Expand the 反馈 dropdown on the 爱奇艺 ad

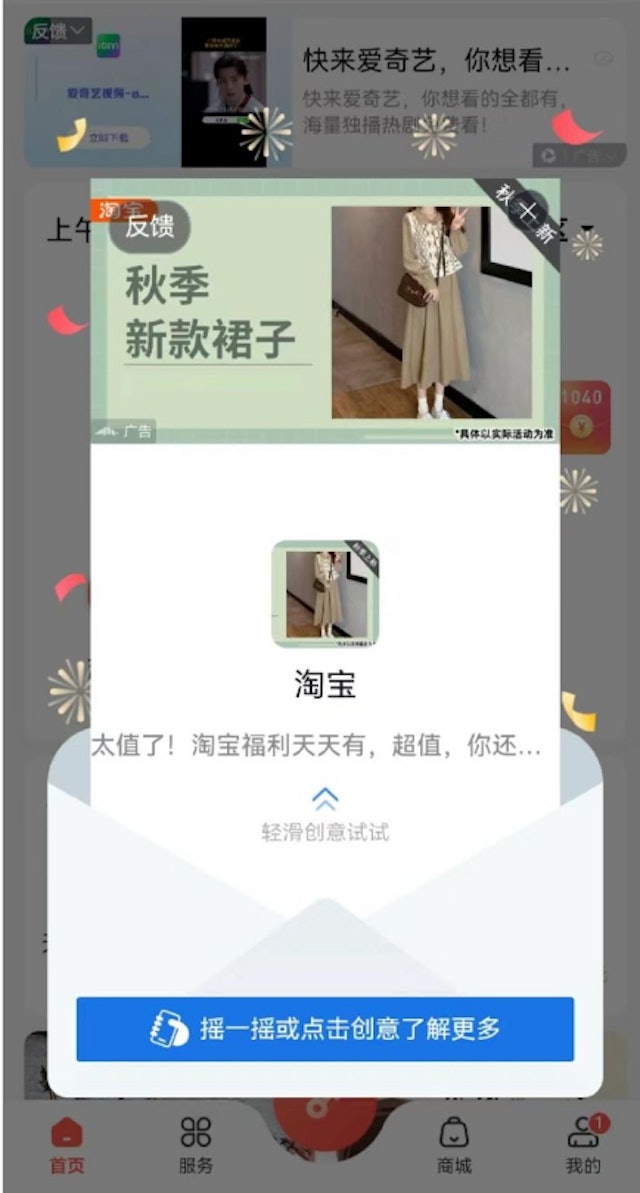tap(58, 31)
